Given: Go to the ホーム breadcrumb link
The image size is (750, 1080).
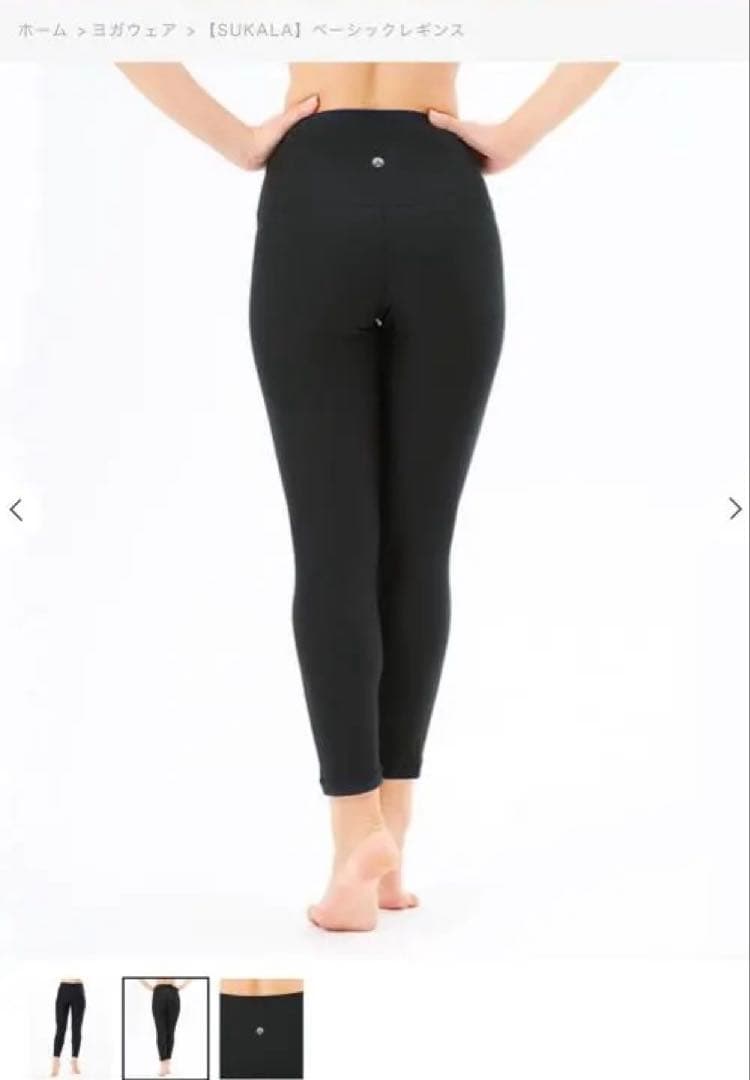Looking at the screenshot, I should tap(42, 30).
